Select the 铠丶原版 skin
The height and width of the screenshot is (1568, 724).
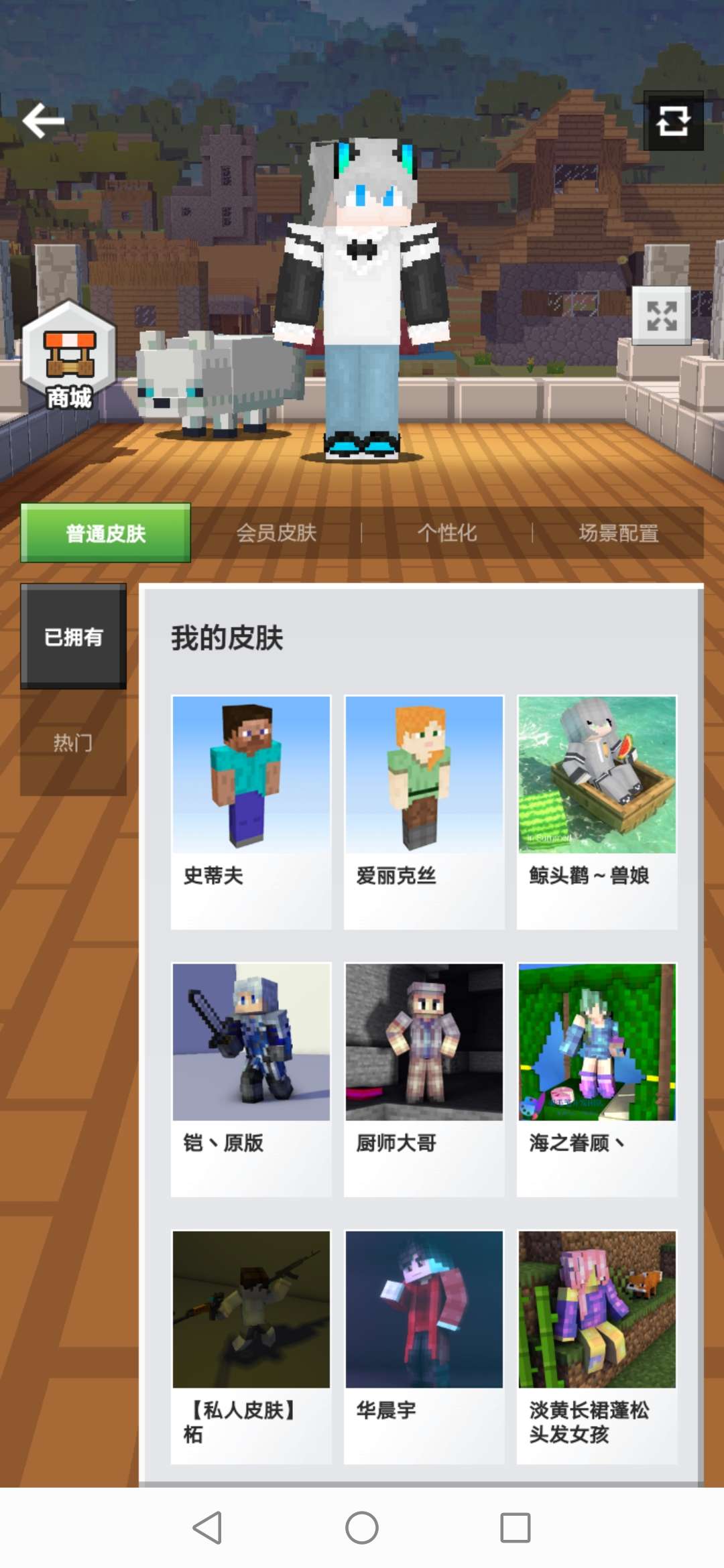tap(251, 1079)
